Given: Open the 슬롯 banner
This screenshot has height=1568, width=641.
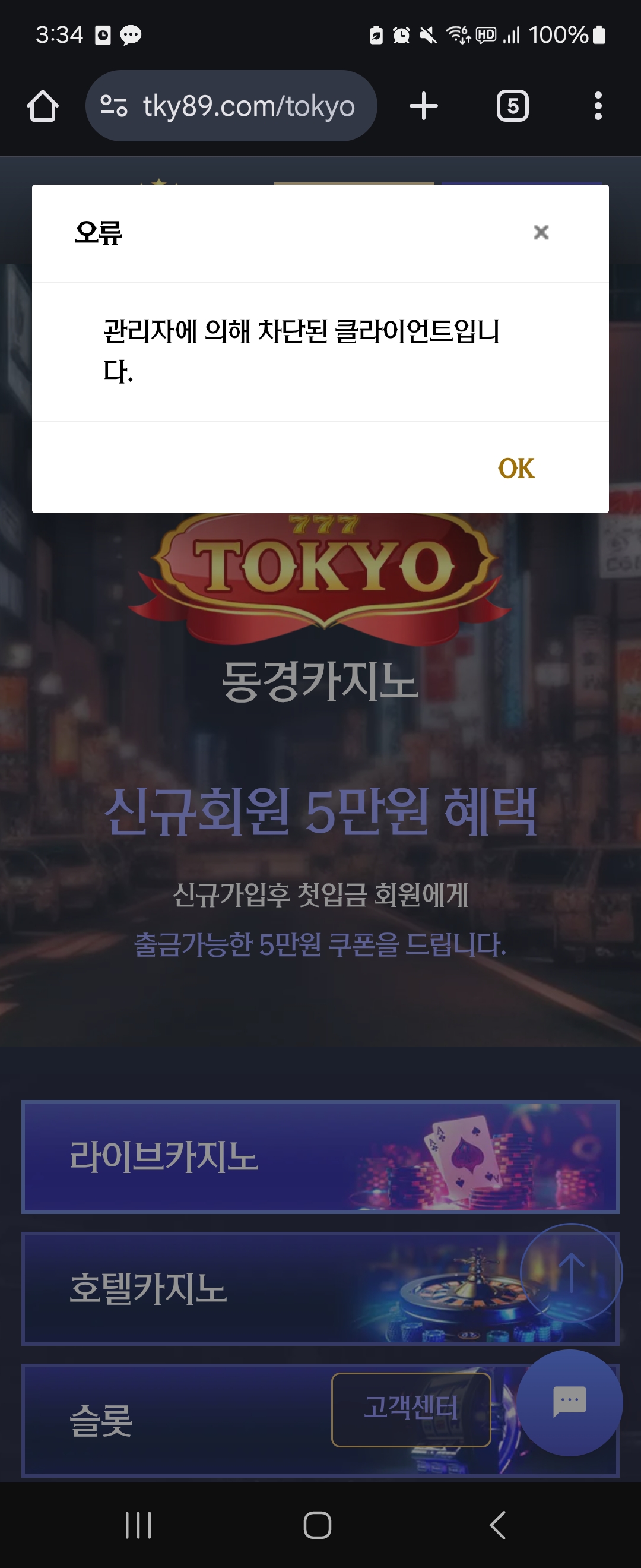Looking at the screenshot, I should click(x=152, y=1421).
